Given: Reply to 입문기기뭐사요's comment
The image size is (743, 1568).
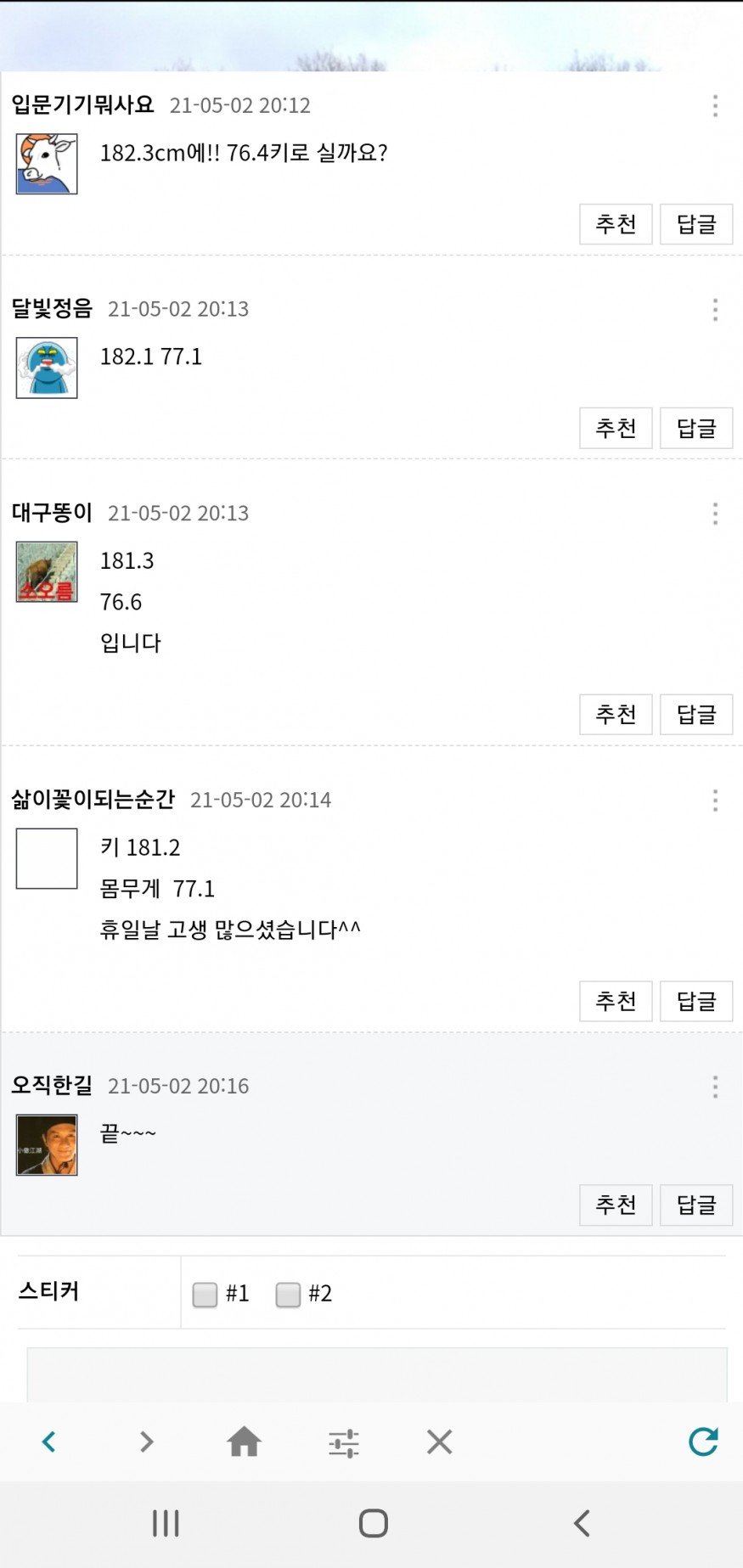Looking at the screenshot, I should (695, 224).
